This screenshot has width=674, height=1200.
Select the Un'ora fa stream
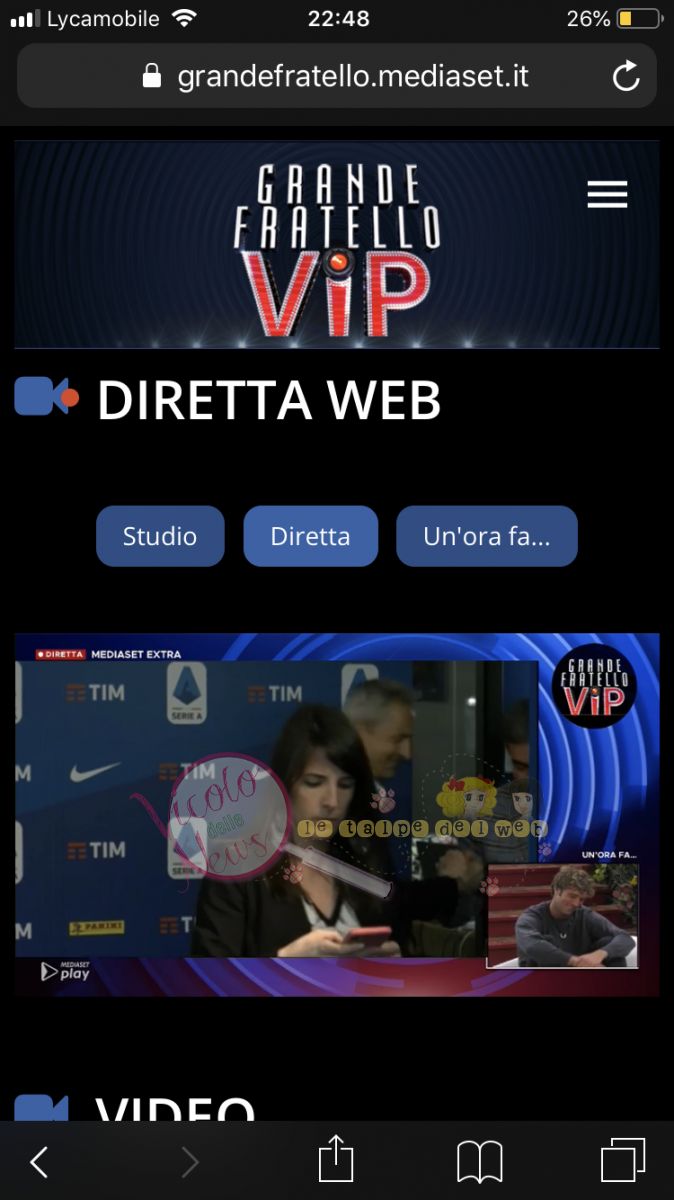click(486, 536)
